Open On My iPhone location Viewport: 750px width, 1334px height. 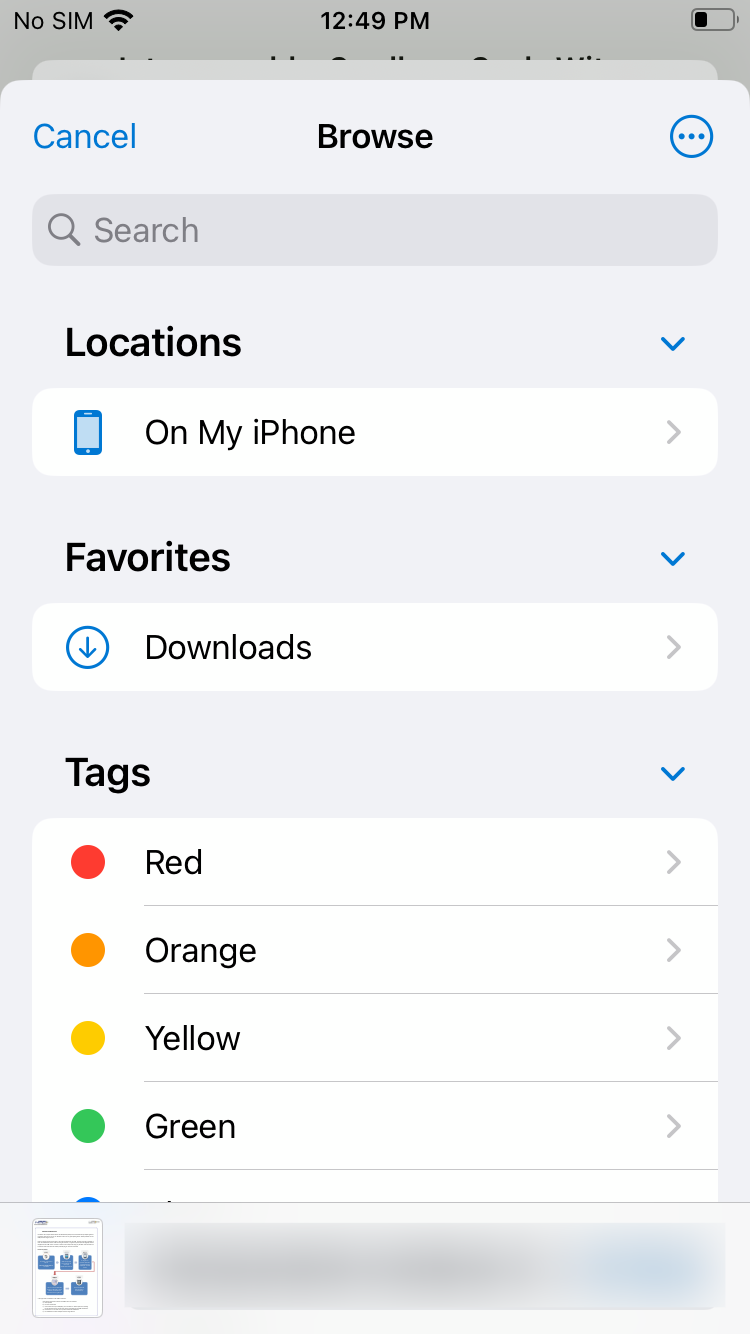pyautogui.click(x=375, y=432)
